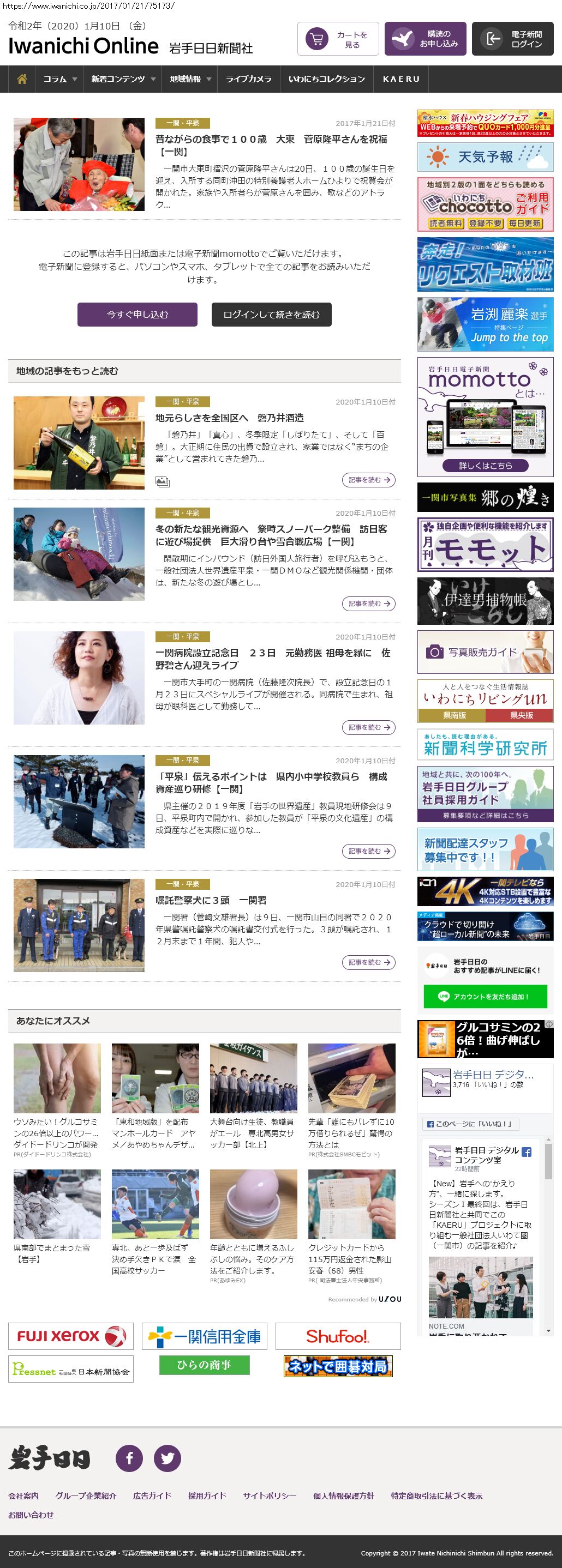
Task: Open ライブカメラ from the nav bar
Action: pos(248,79)
